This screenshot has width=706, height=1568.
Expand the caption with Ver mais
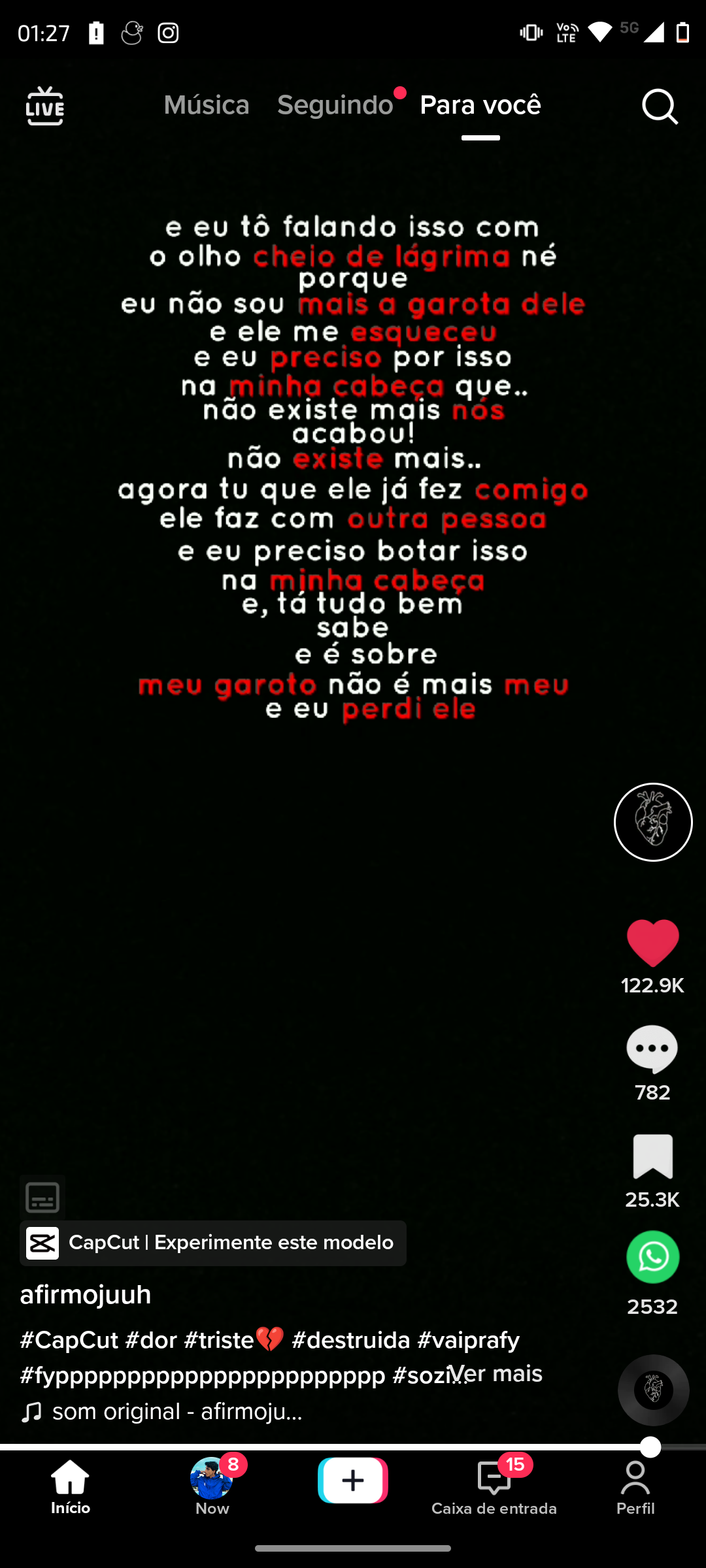pos(497,1373)
